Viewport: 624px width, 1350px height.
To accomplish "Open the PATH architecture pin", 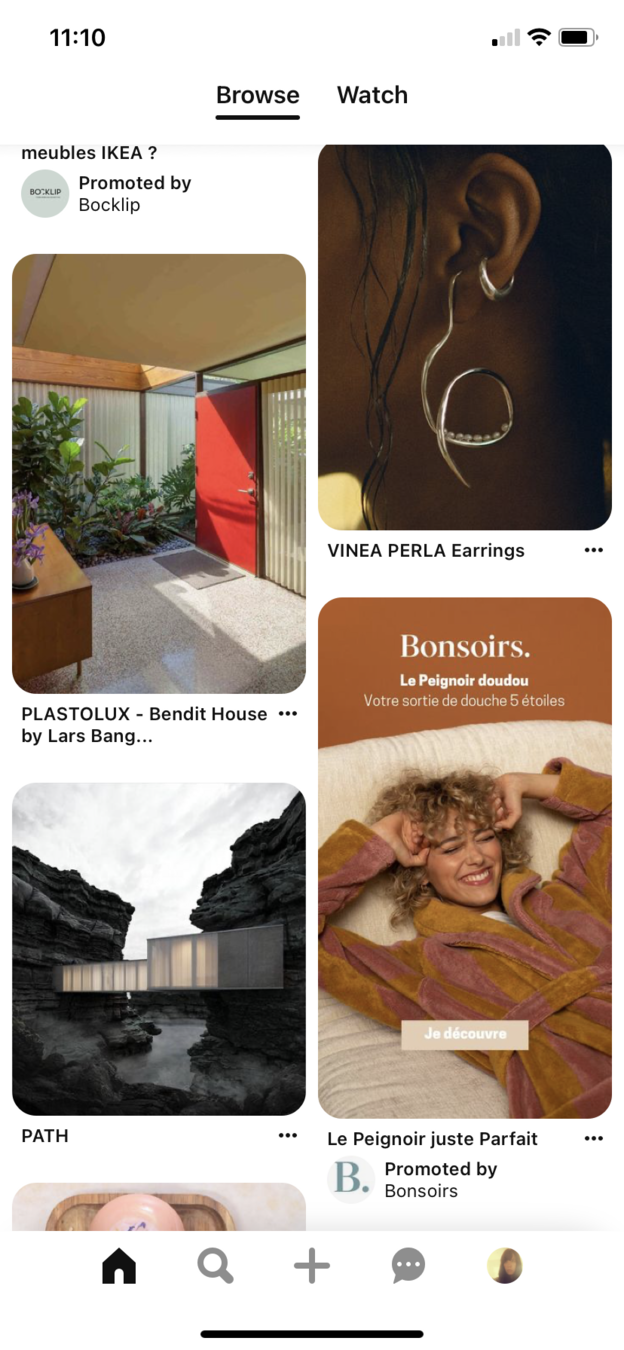I will [x=158, y=948].
